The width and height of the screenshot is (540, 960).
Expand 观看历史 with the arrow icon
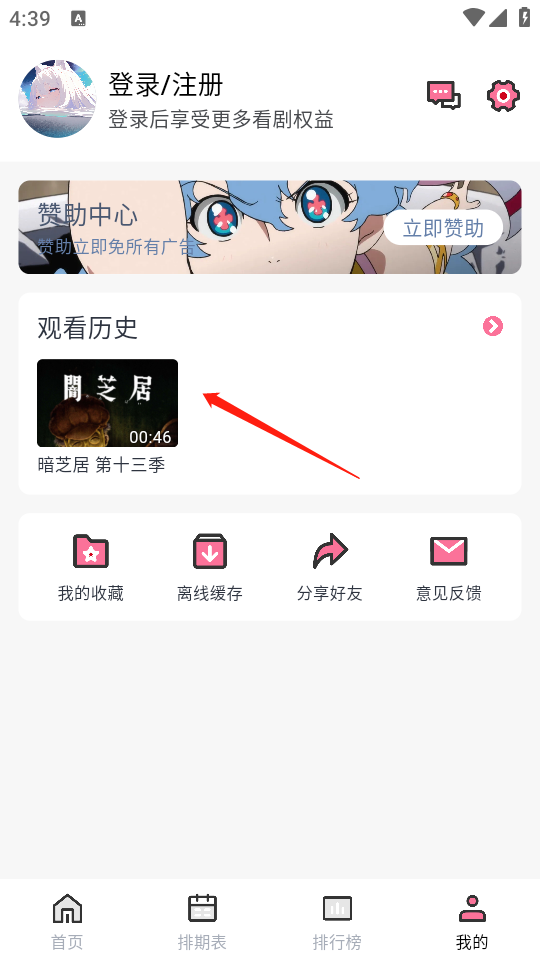tap(493, 326)
